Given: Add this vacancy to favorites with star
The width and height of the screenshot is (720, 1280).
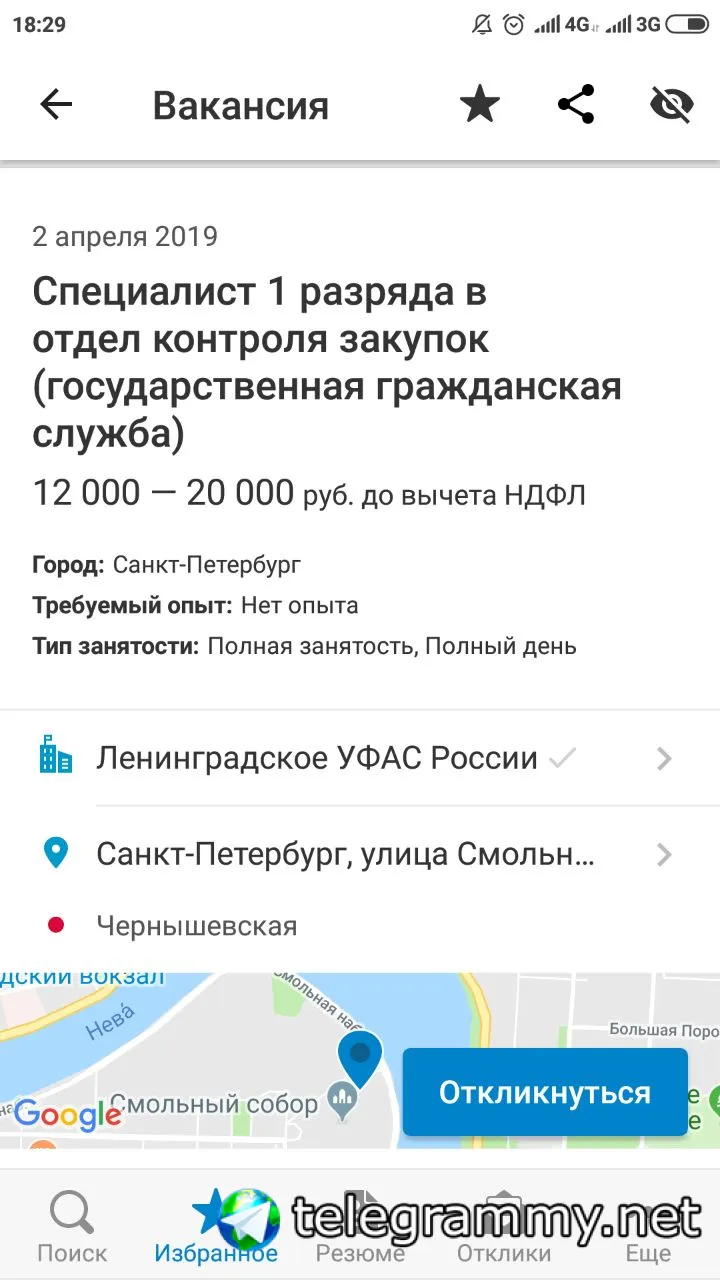Looking at the screenshot, I should pyautogui.click(x=479, y=105).
